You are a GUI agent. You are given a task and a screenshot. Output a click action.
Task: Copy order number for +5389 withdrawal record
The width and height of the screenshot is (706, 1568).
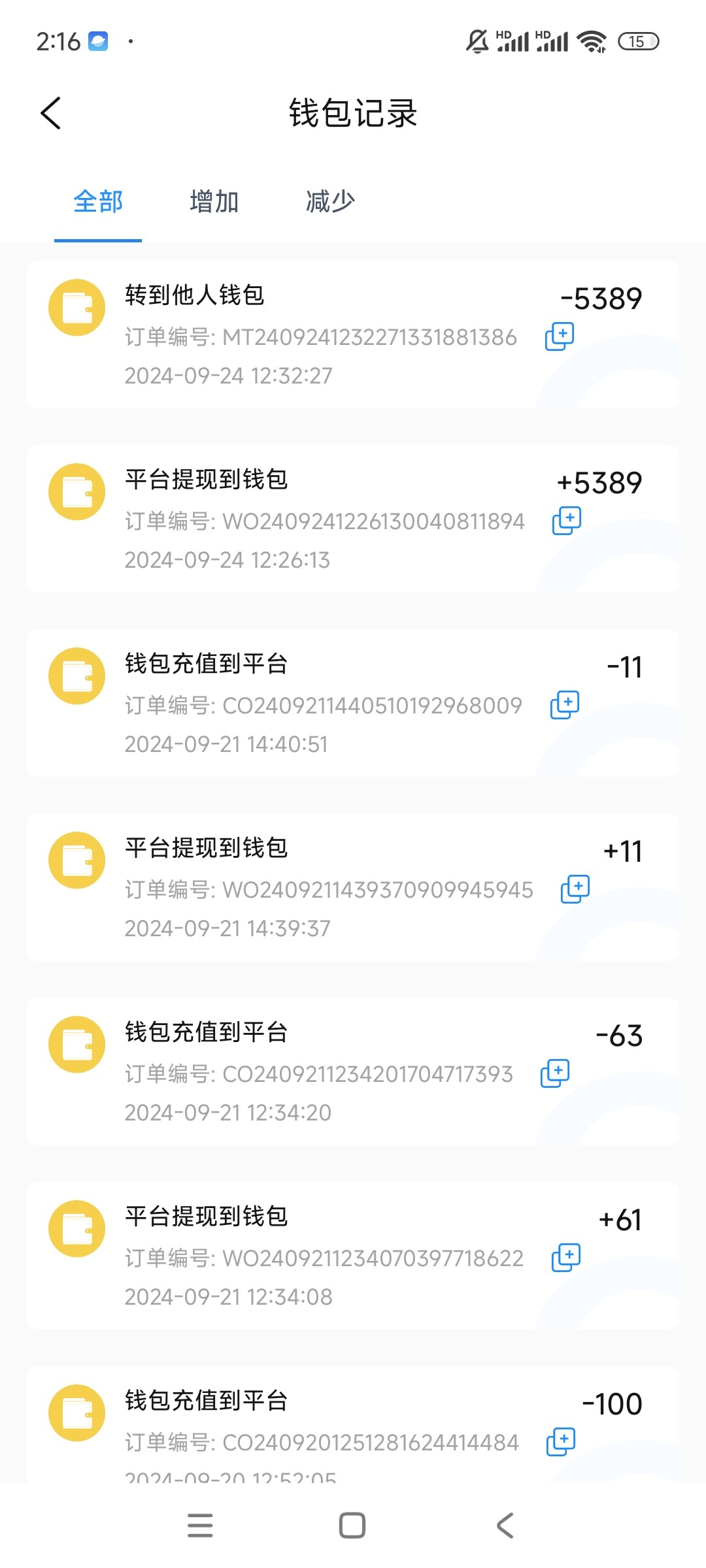567,521
